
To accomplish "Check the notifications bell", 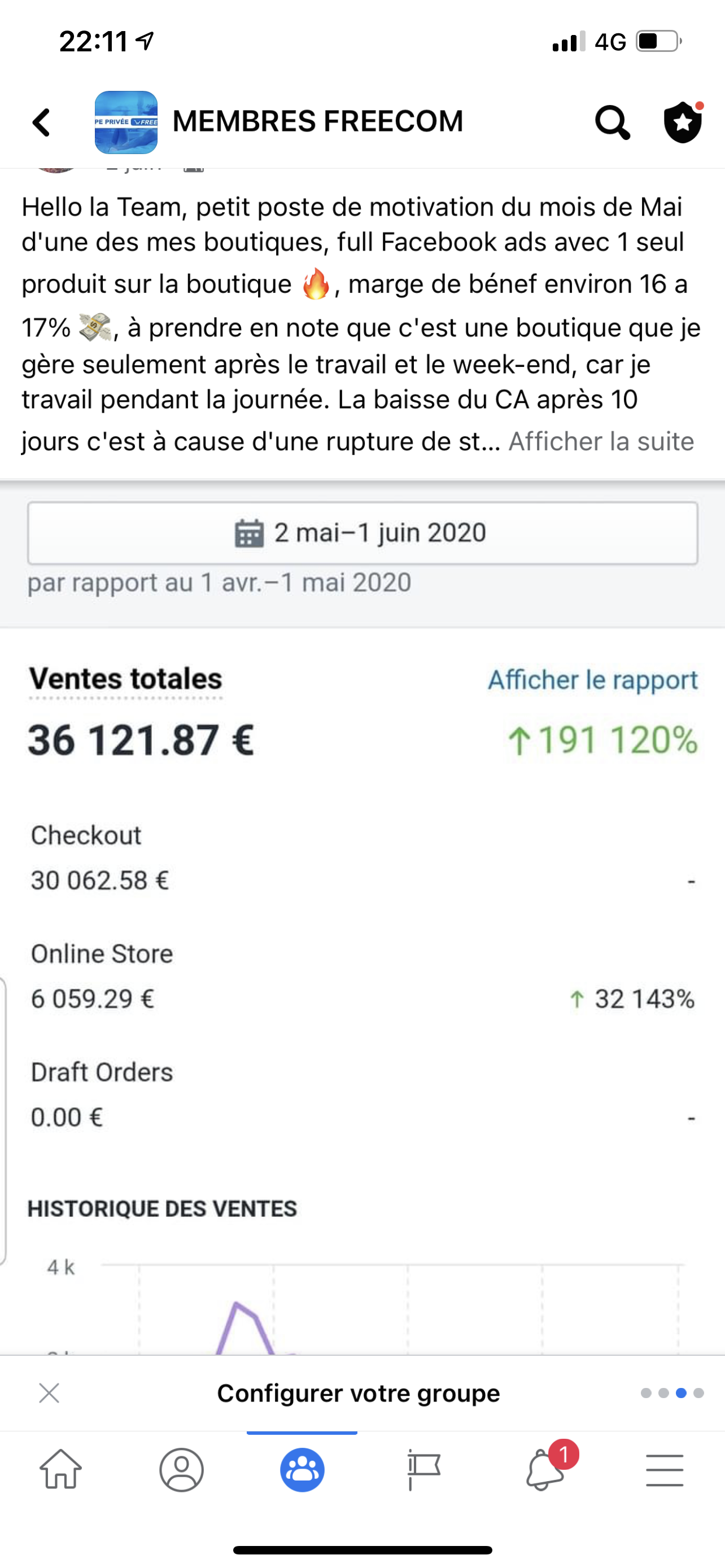I will point(545,1468).
